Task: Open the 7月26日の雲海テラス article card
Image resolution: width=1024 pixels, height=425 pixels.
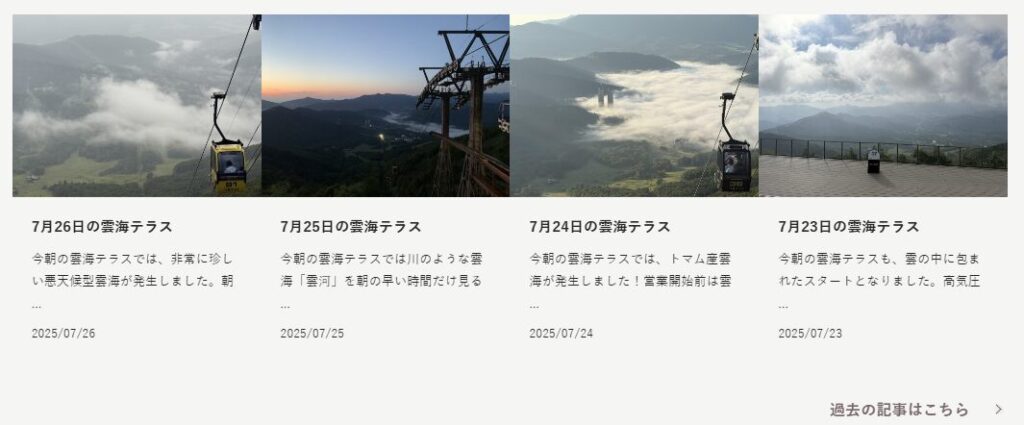Action: (x=102, y=227)
